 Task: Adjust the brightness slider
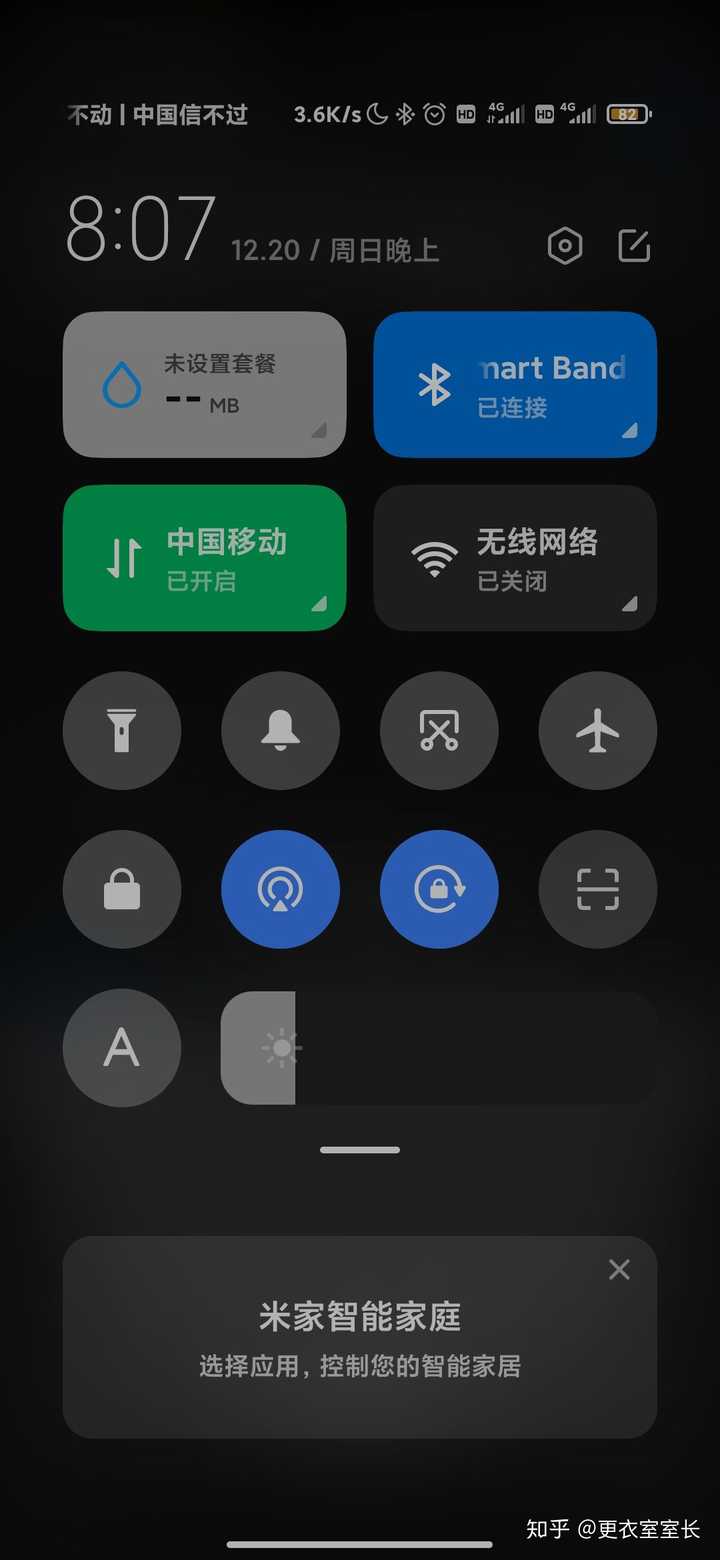coord(440,1048)
